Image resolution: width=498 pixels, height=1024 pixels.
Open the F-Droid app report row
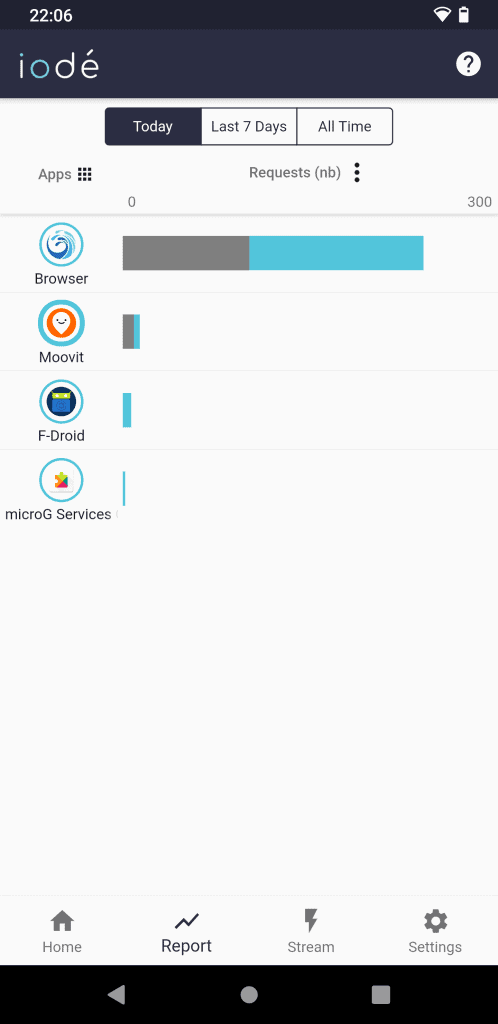[249, 410]
